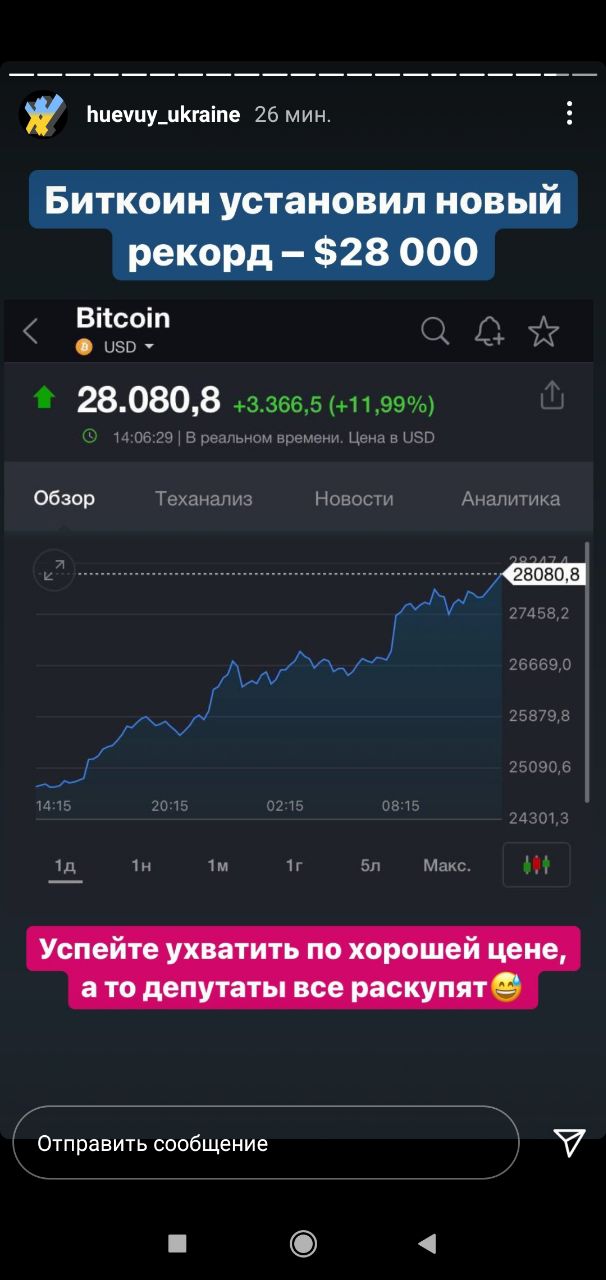Open huevuy_ukraine profile from the avatar

(x=44, y=114)
